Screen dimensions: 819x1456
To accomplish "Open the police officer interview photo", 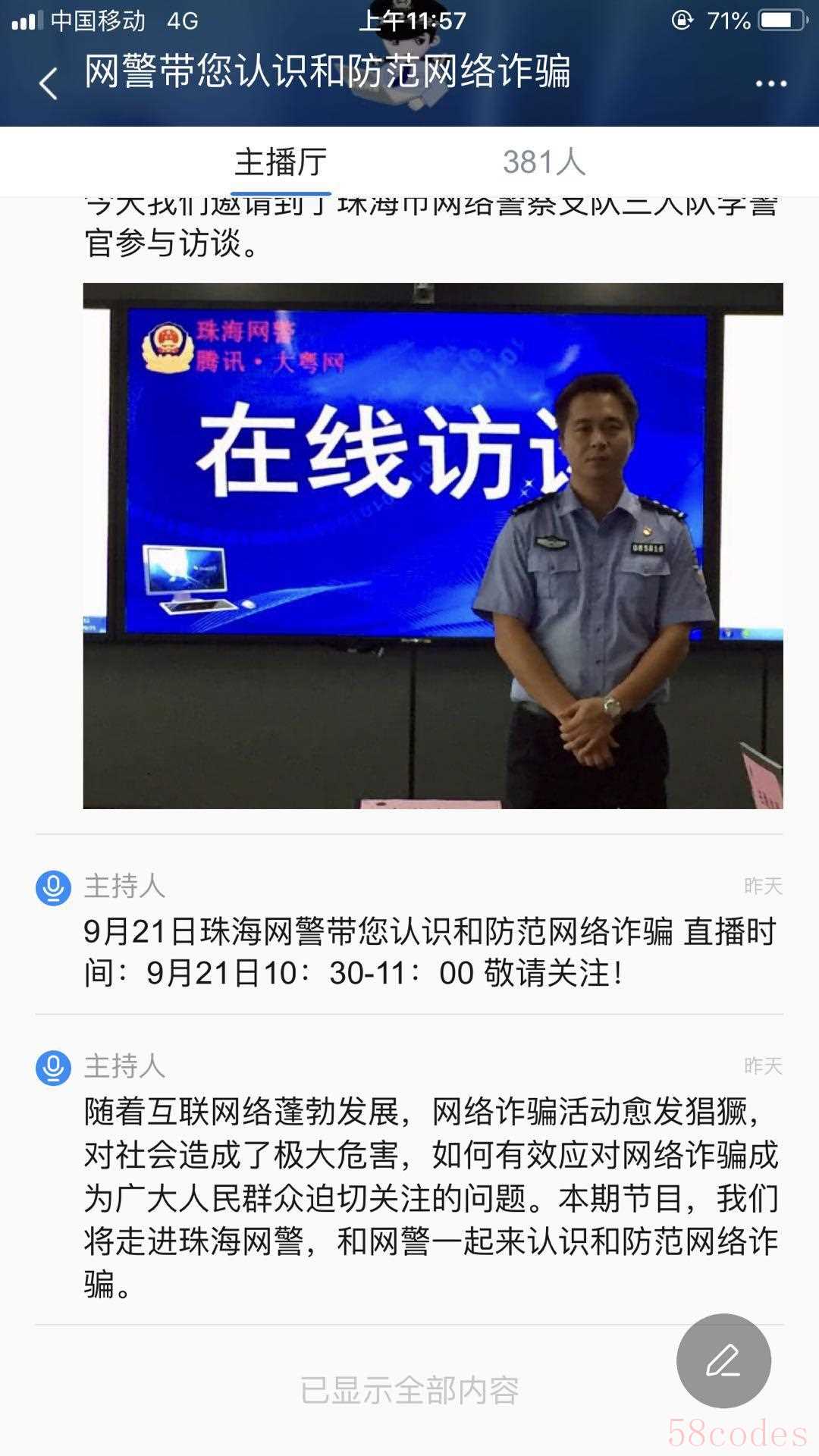I will point(432,545).
